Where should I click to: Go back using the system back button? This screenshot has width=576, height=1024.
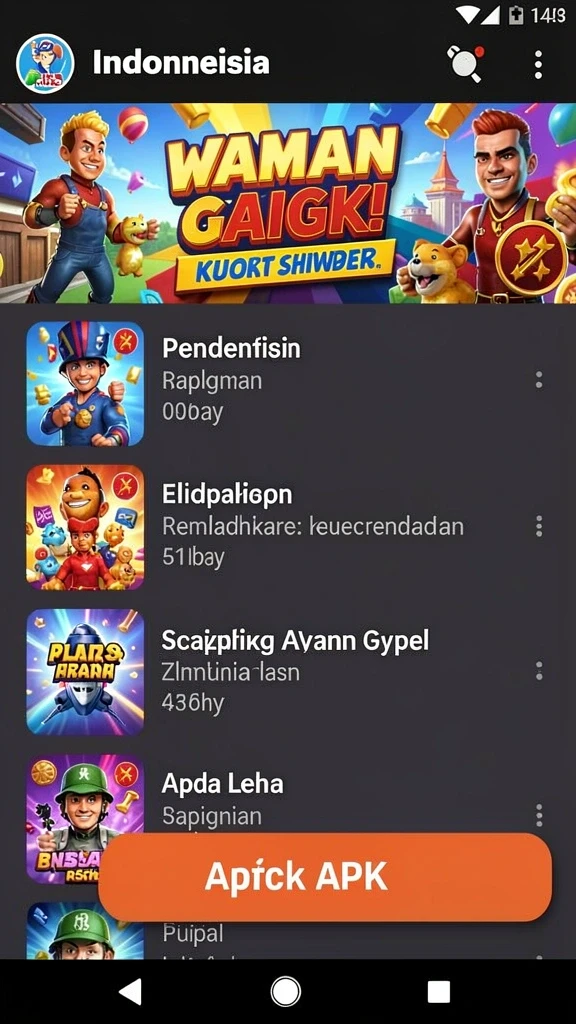(131, 991)
